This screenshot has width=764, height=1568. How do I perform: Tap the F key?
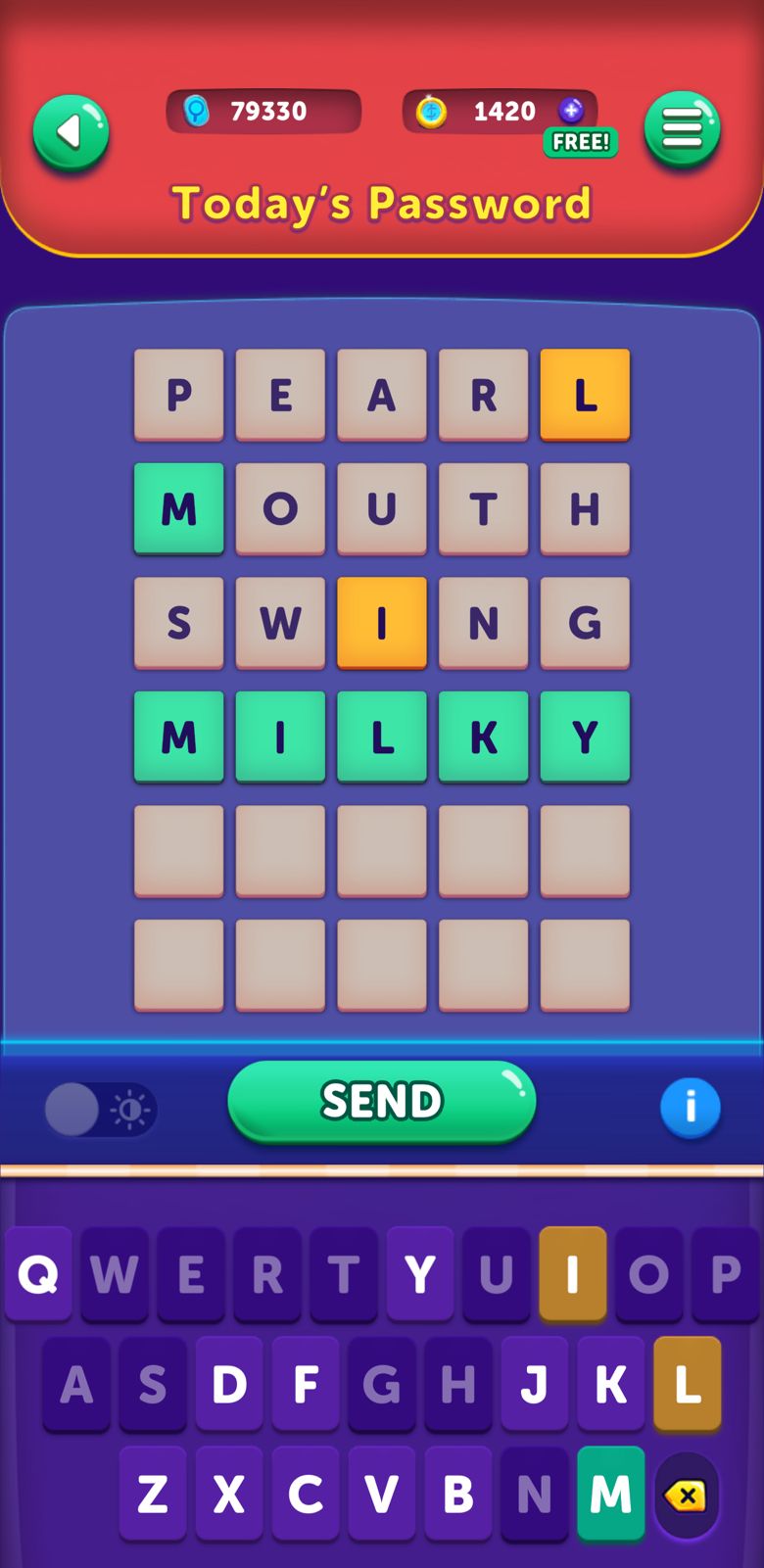[x=306, y=1383]
